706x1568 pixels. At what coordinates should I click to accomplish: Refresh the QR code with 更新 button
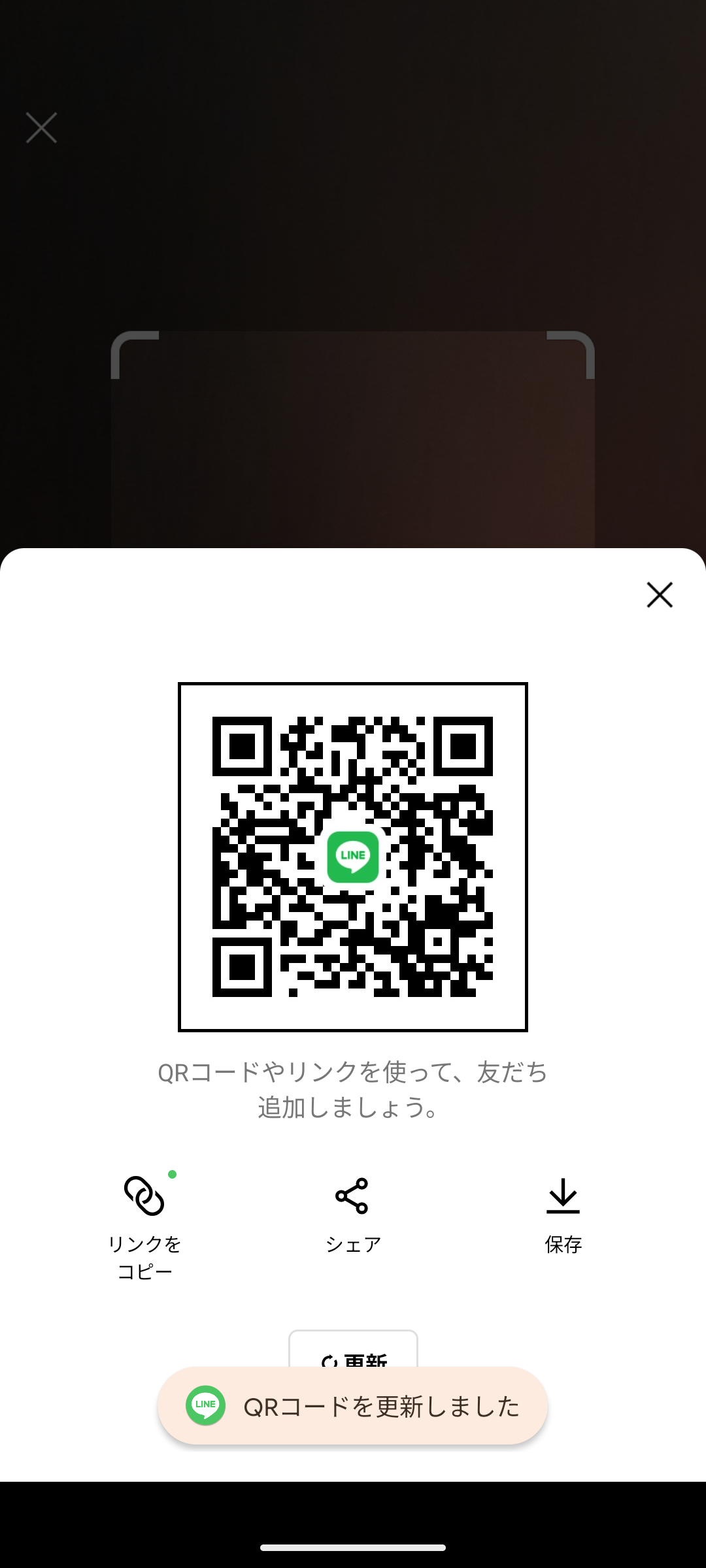click(x=353, y=1351)
